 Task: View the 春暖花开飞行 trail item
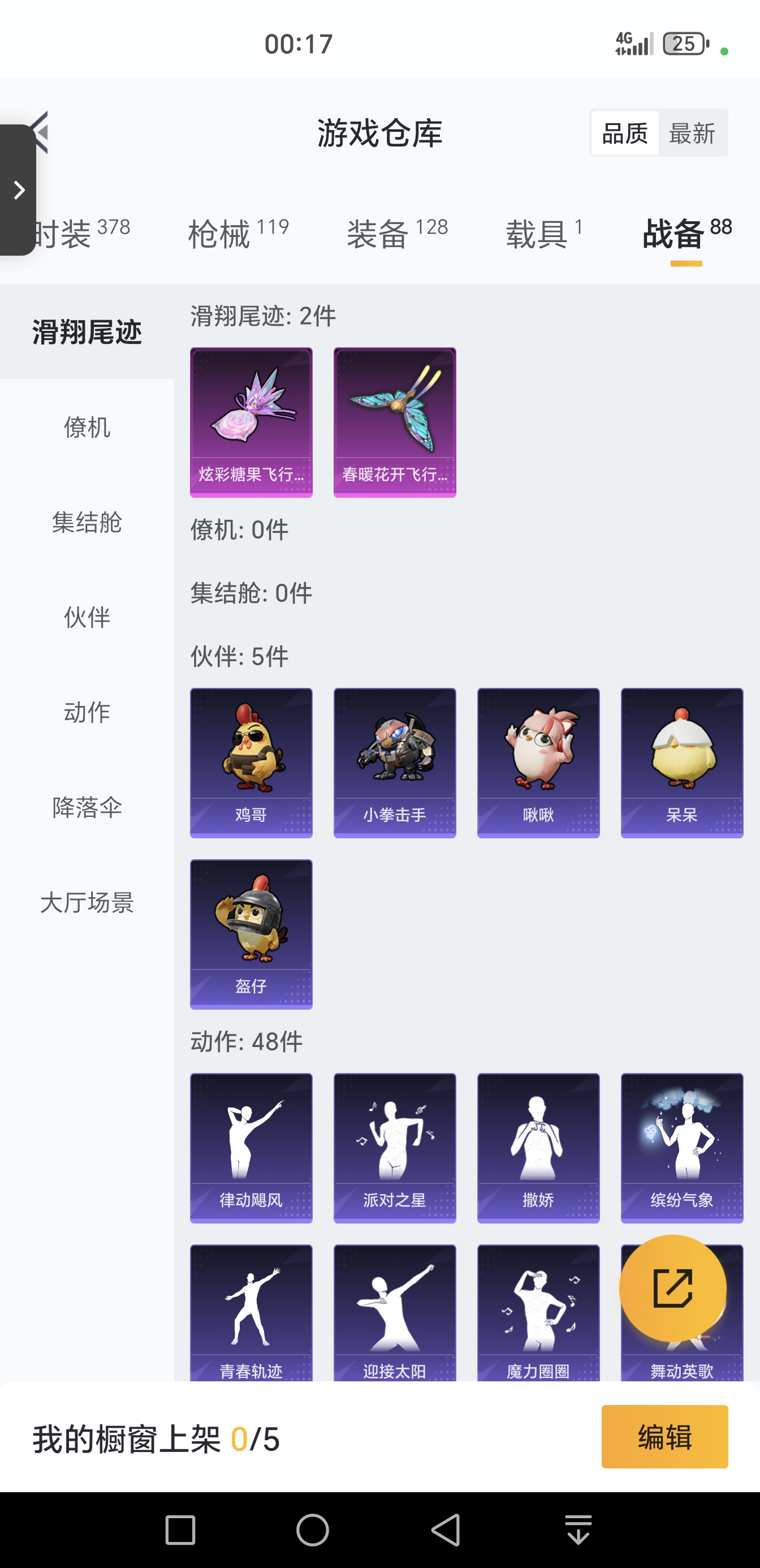click(x=395, y=422)
